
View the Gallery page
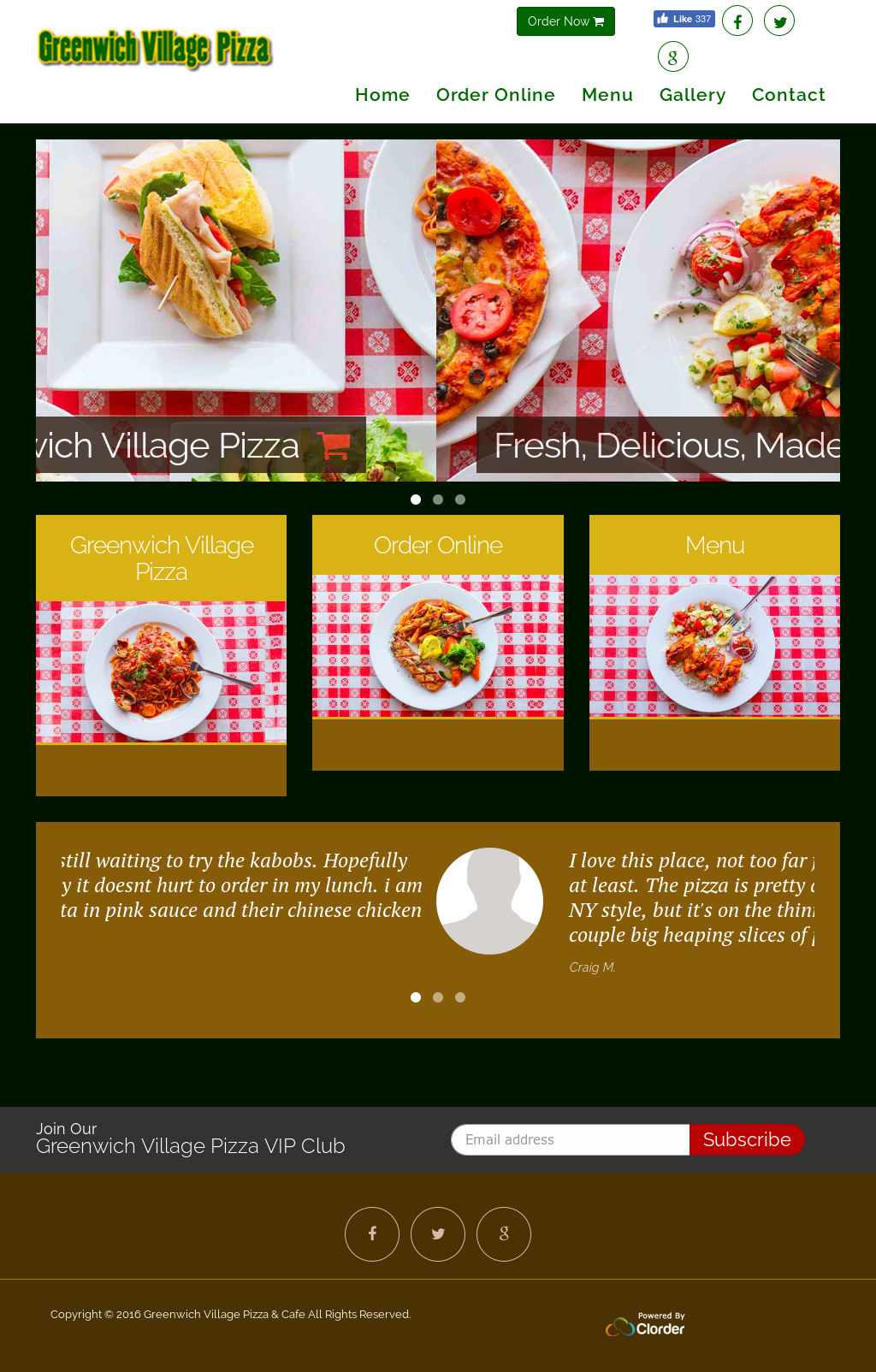coord(692,95)
